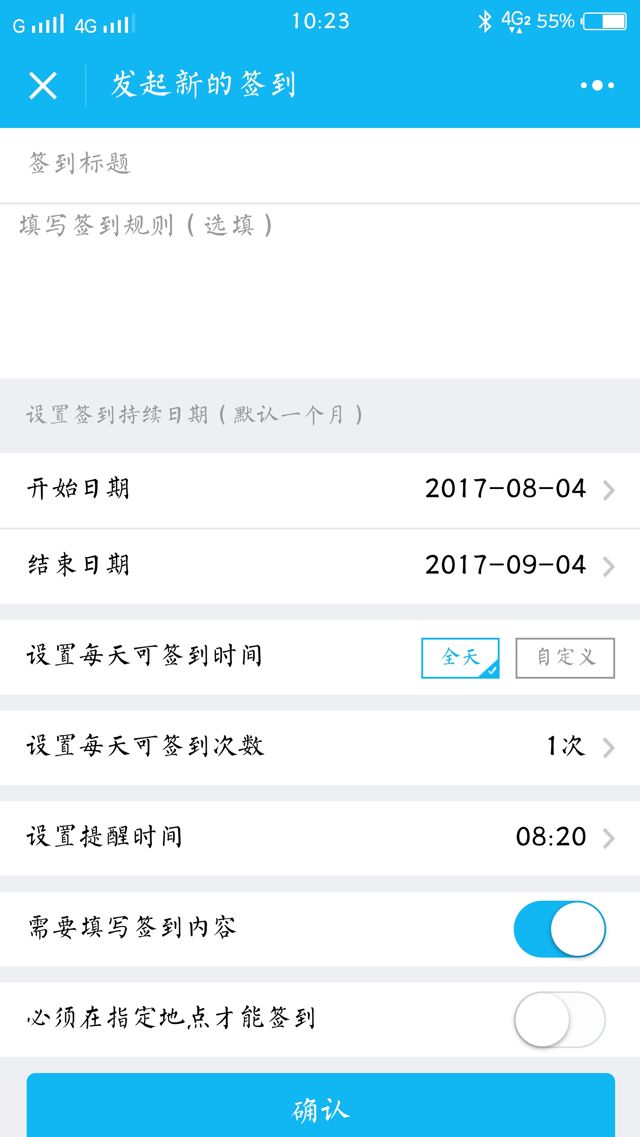Tap the 确认 button
640x1137 pixels.
click(x=320, y=1107)
